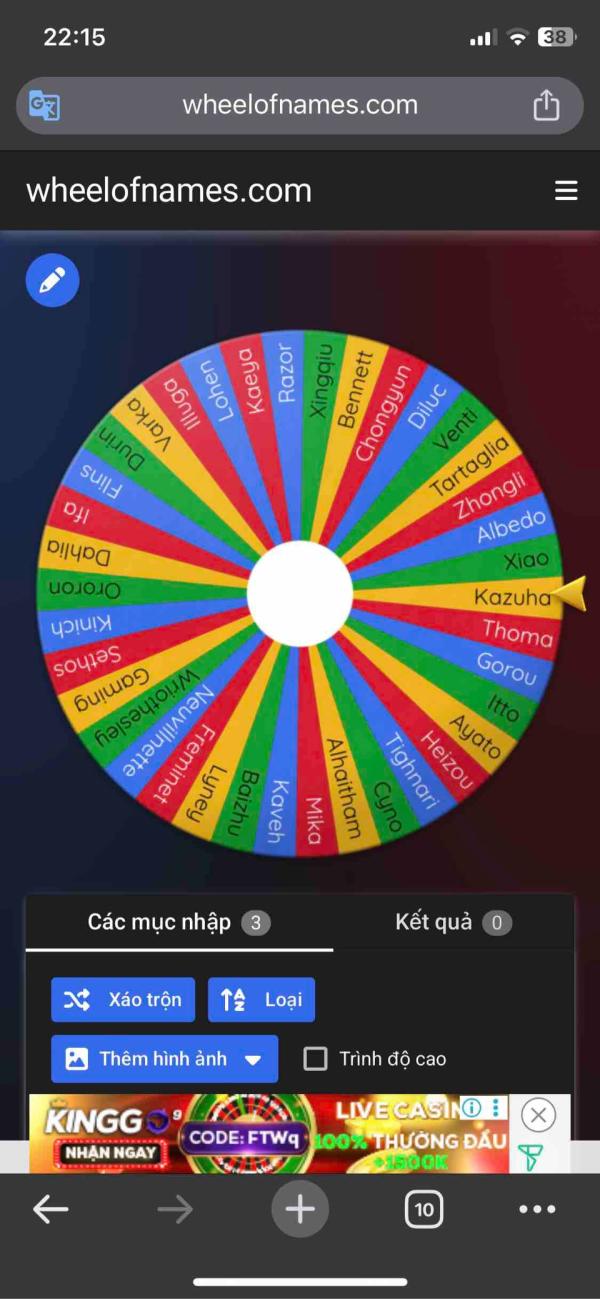Spin the wheel of names

coord(300,593)
